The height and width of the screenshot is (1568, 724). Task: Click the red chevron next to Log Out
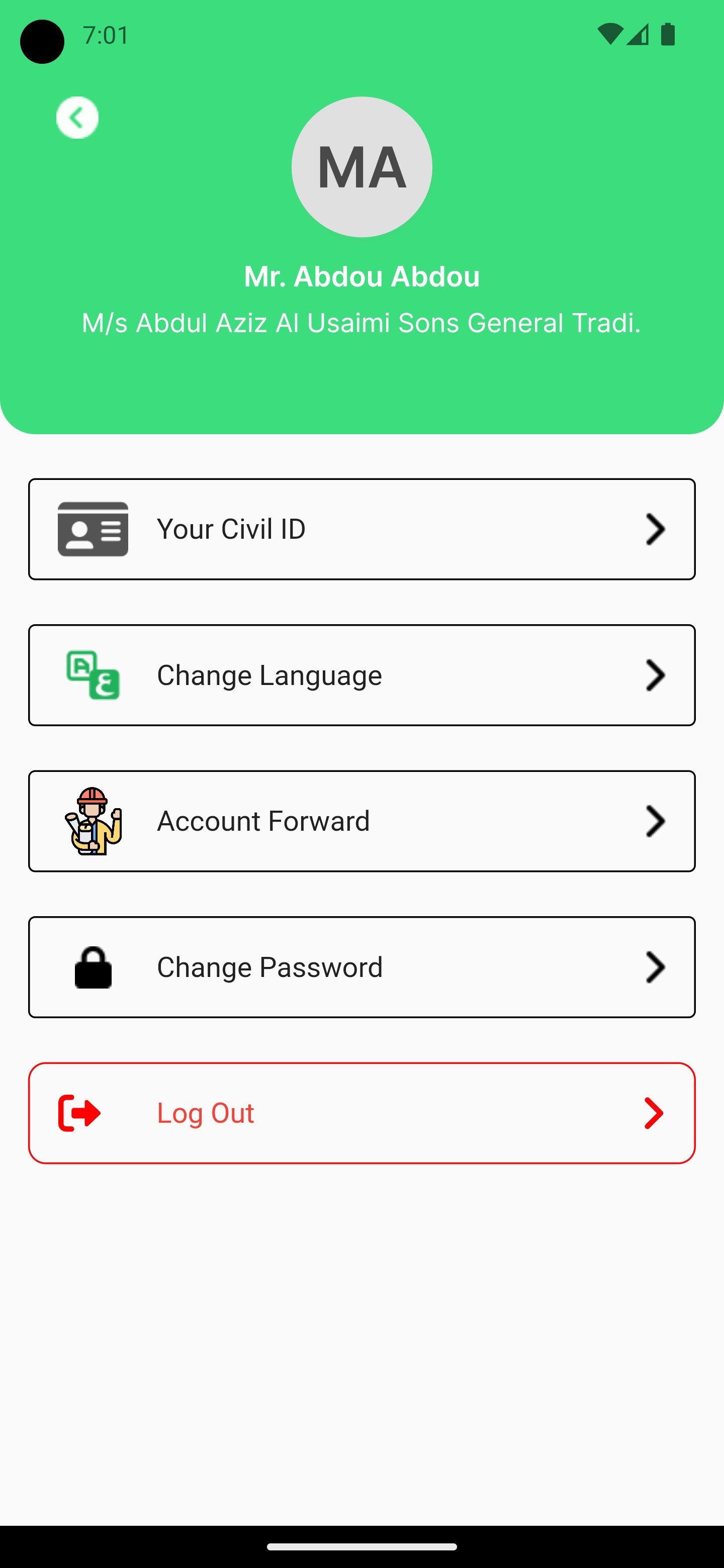pos(654,1113)
